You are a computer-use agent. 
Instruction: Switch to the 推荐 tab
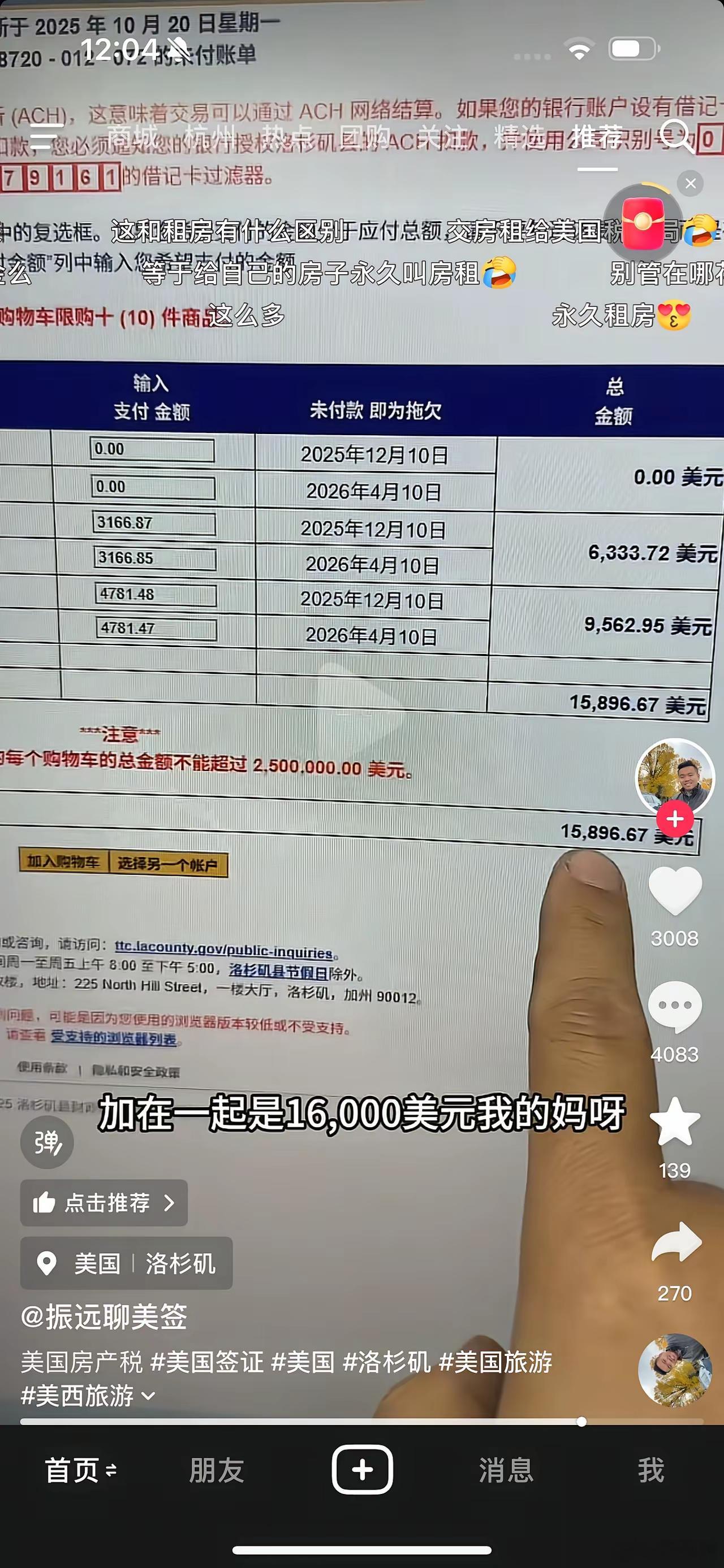[x=597, y=137]
